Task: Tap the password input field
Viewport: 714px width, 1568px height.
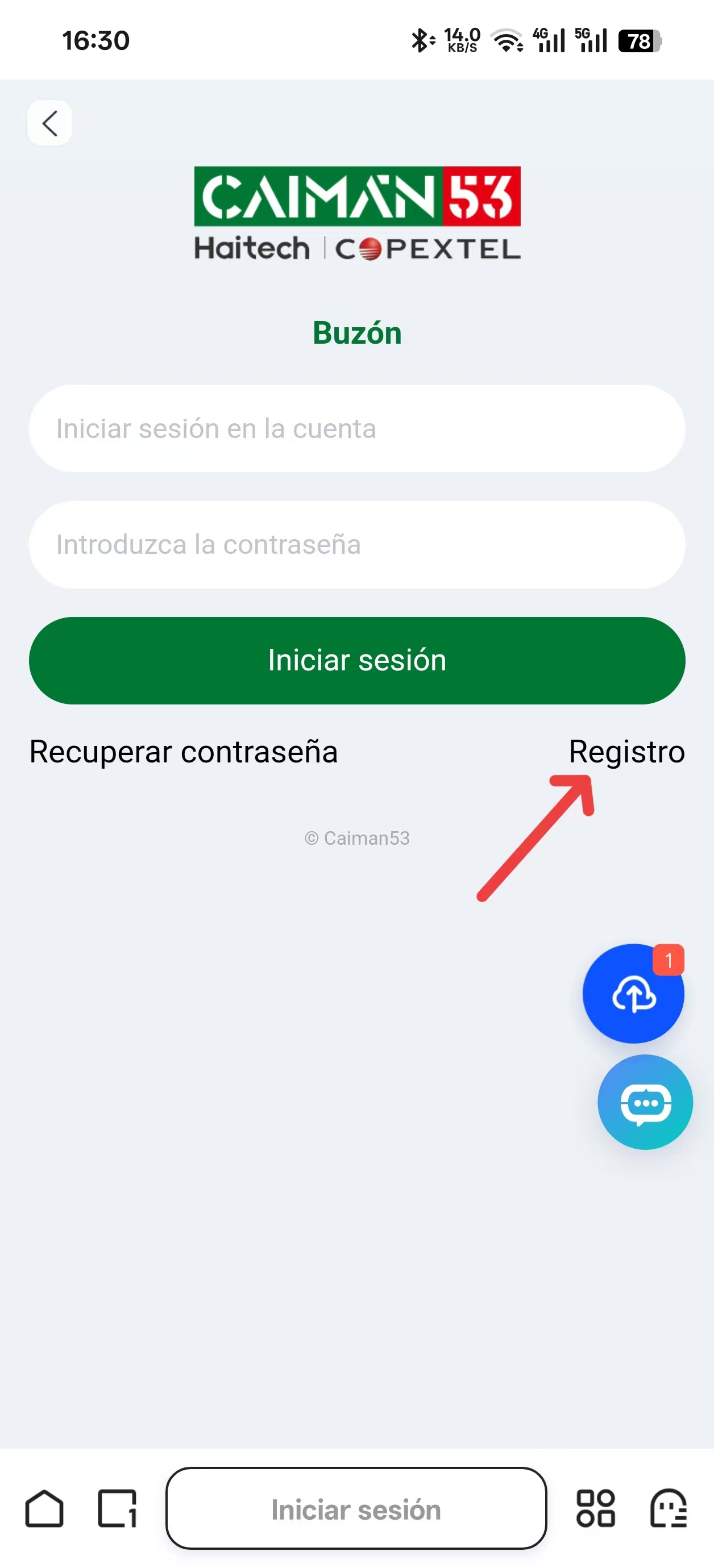Action: pyautogui.click(x=357, y=545)
